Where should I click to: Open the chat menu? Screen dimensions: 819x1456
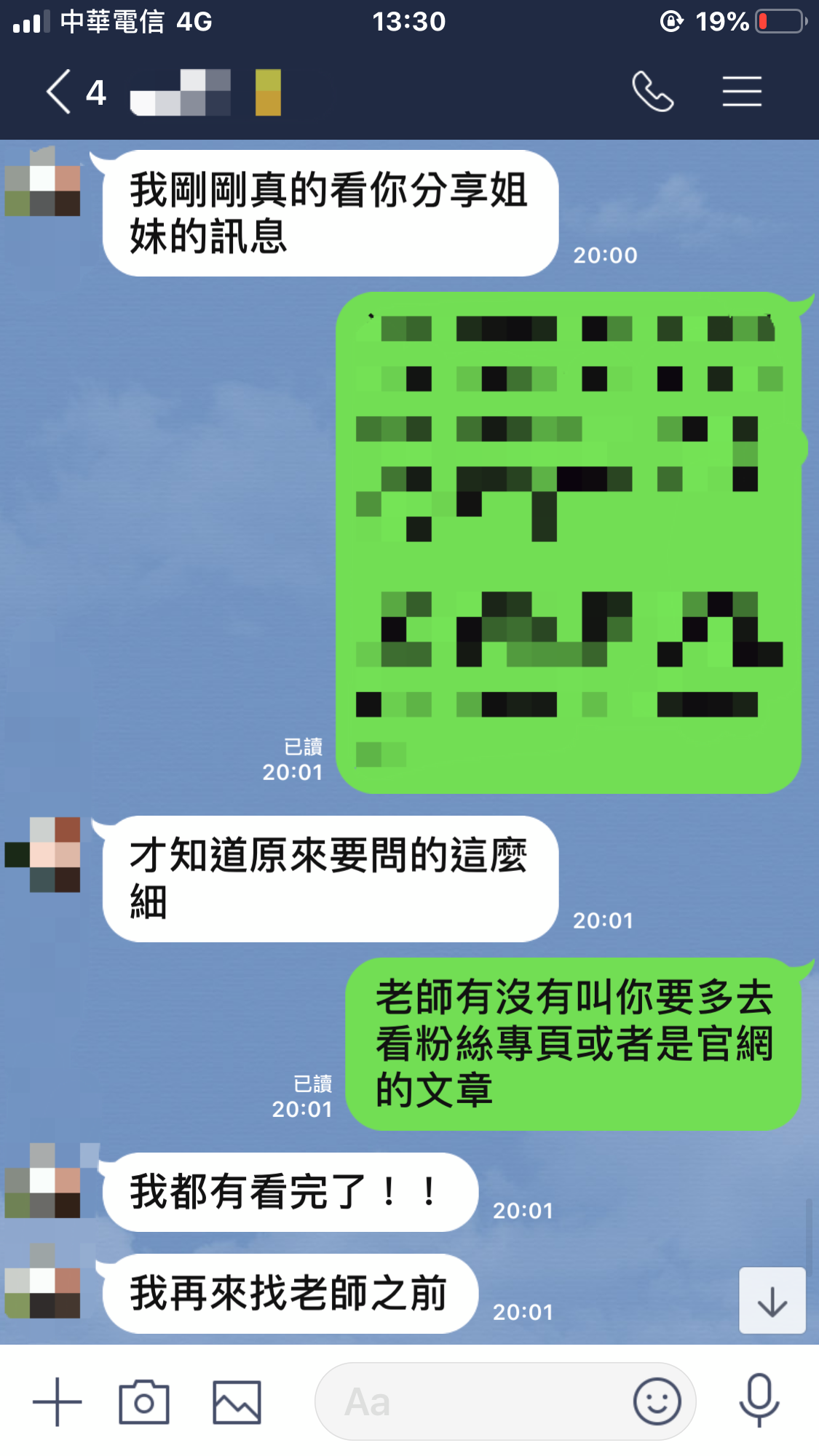742,92
